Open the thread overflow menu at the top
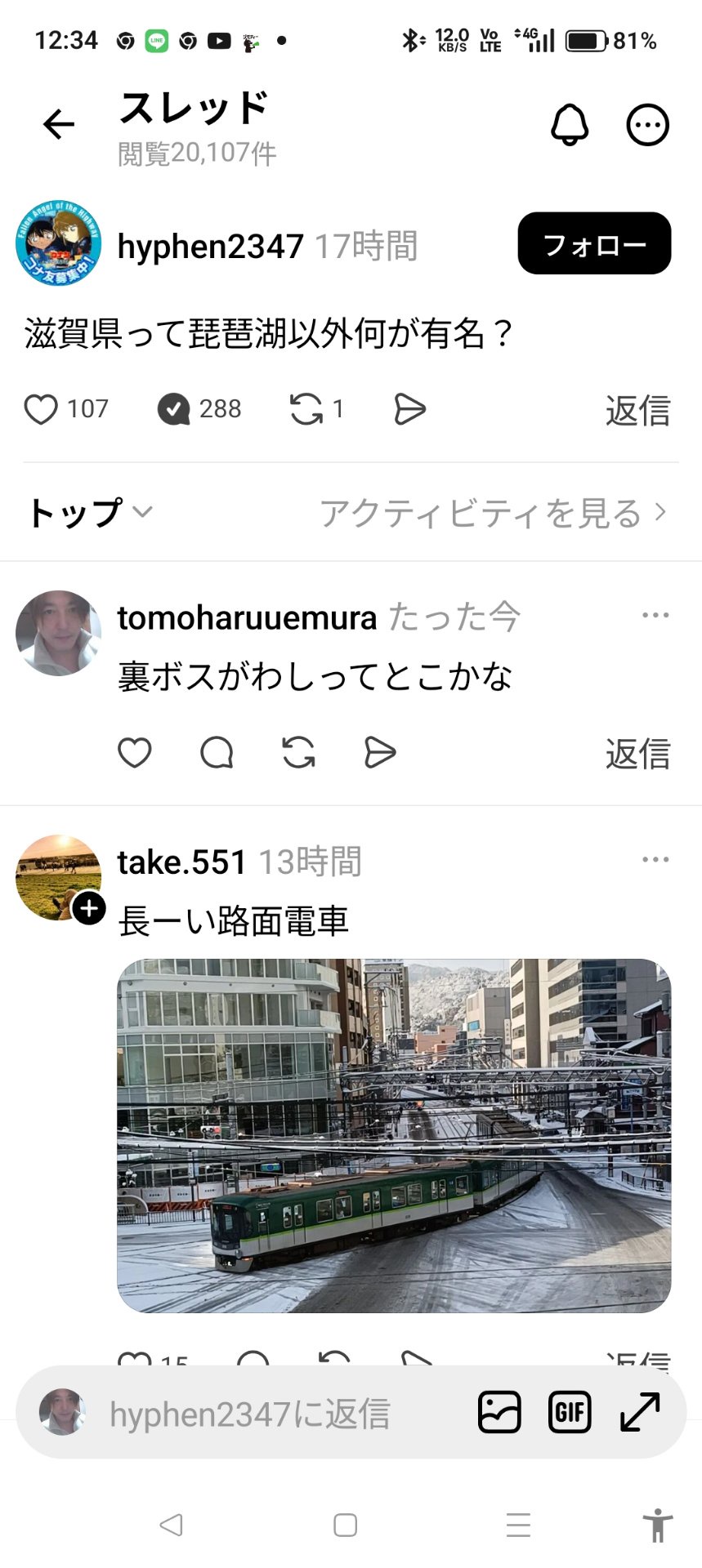The image size is (702, 1568). (647, 125)
